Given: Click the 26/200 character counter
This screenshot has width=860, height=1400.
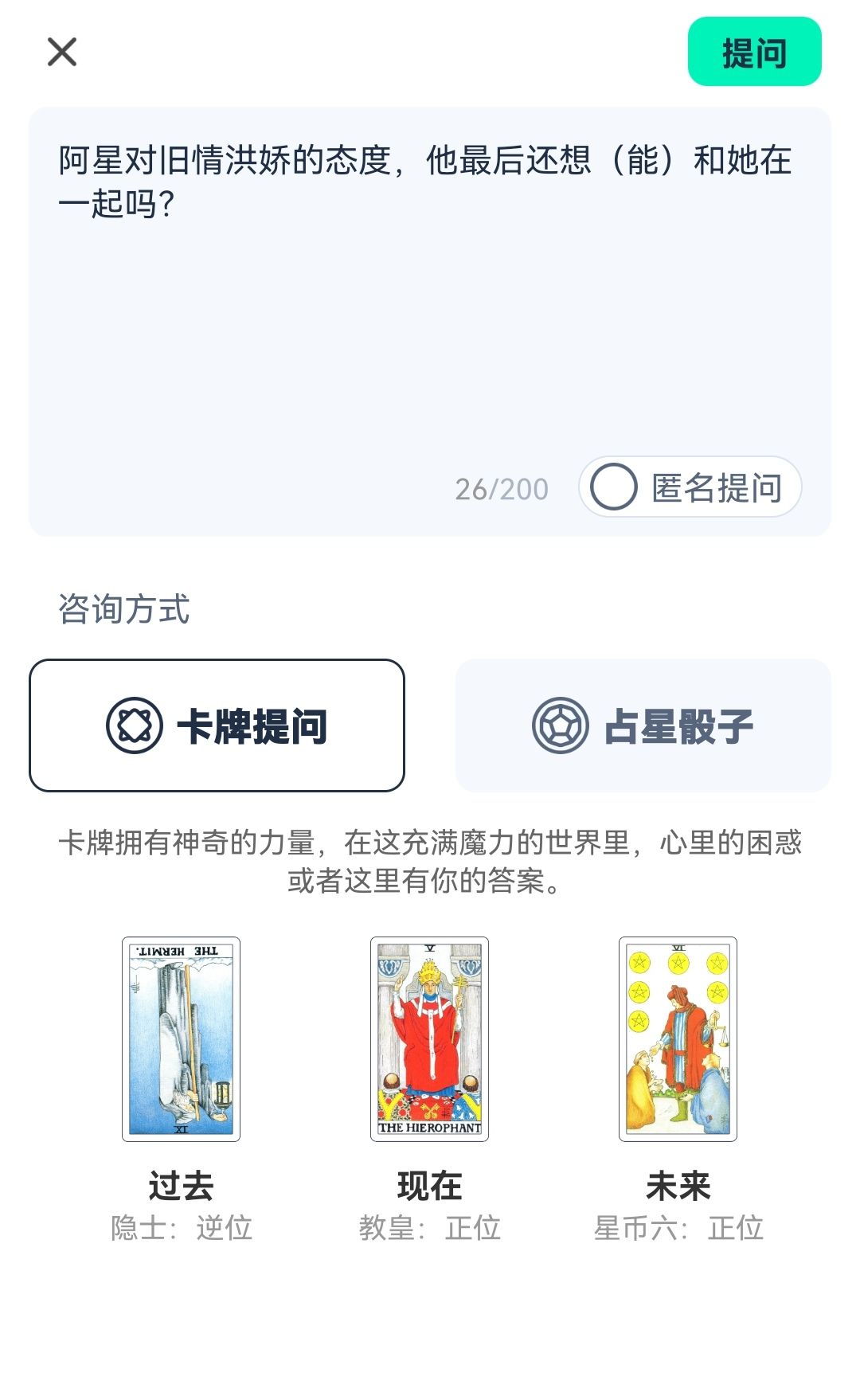Looking at the screenshot, I should click(500, 488).
